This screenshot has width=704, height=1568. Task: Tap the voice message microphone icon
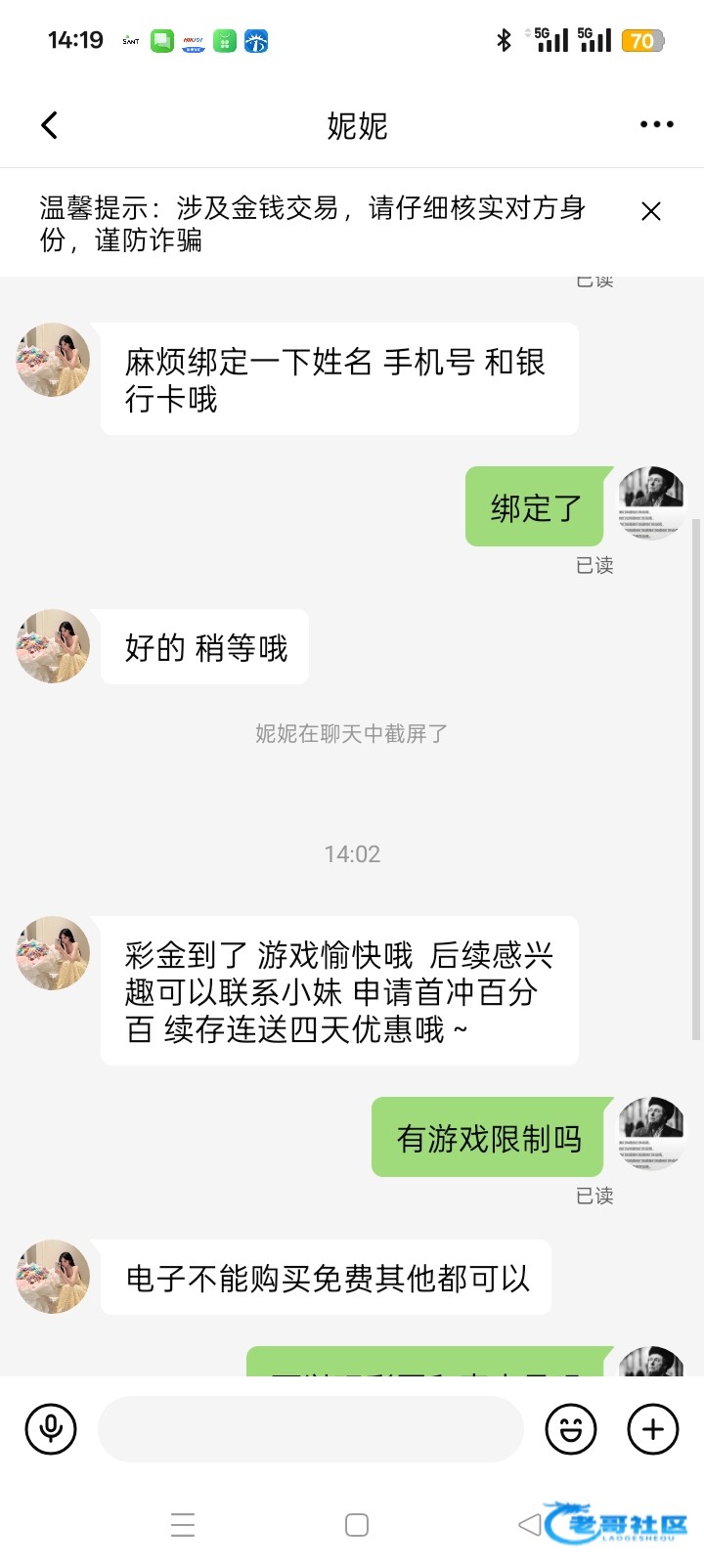[51, 1429]
